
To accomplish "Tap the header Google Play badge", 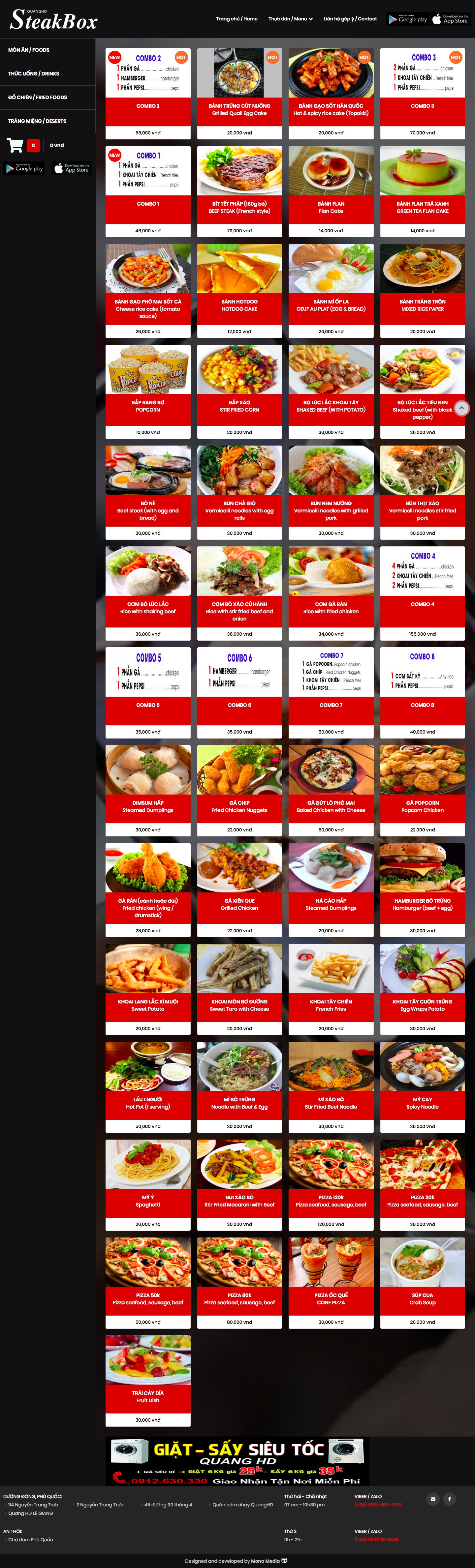I will point(407,19).
